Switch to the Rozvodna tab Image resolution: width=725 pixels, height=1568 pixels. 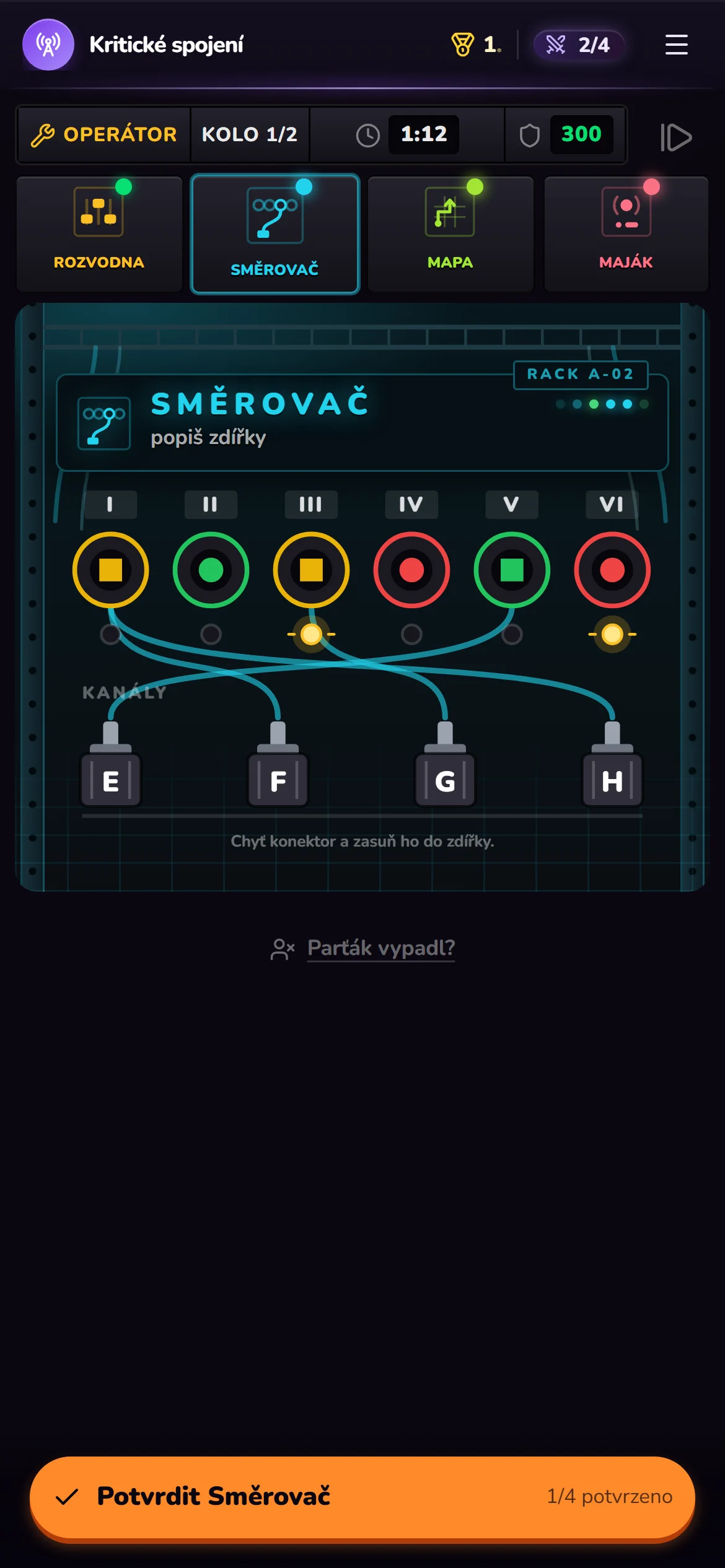[99, 233]
